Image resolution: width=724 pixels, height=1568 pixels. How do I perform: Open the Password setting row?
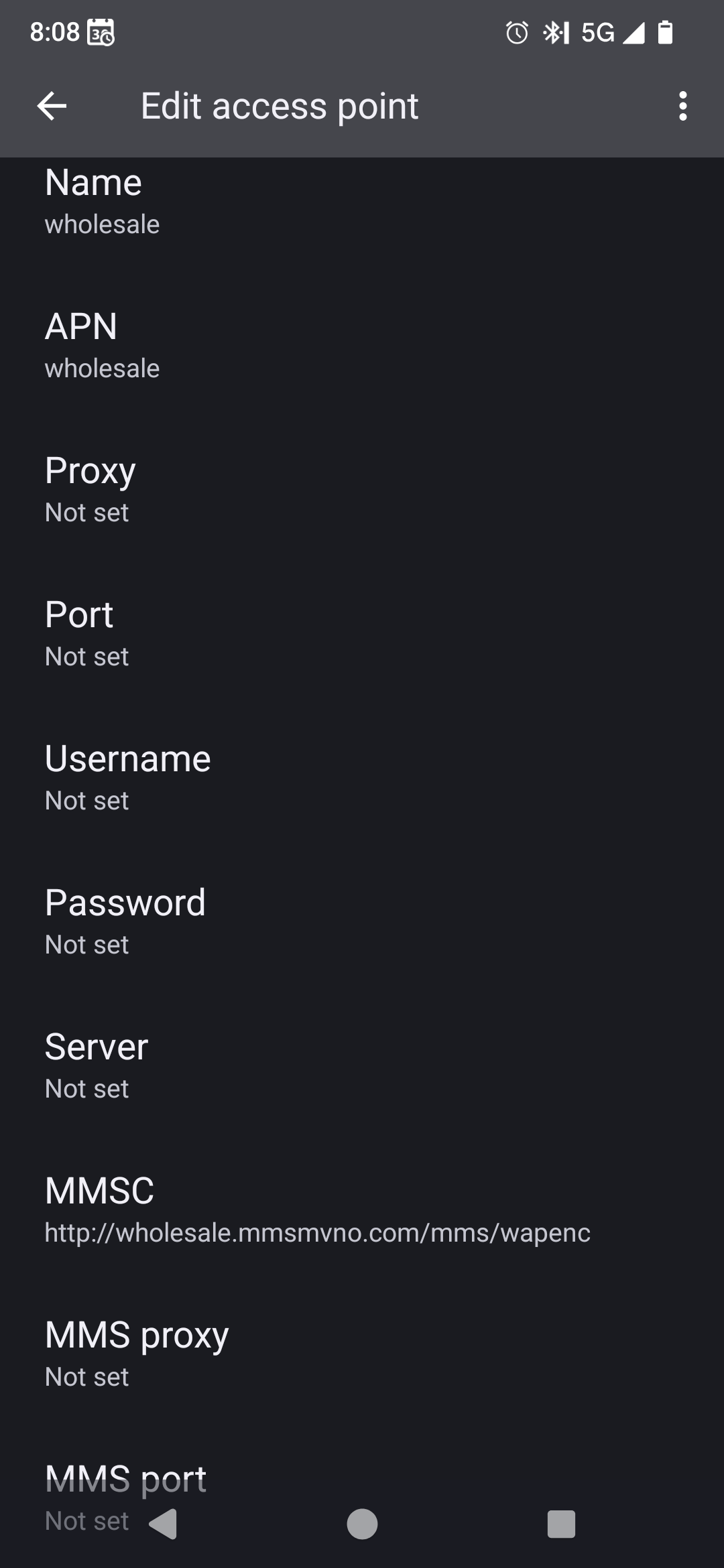[362, 922]
